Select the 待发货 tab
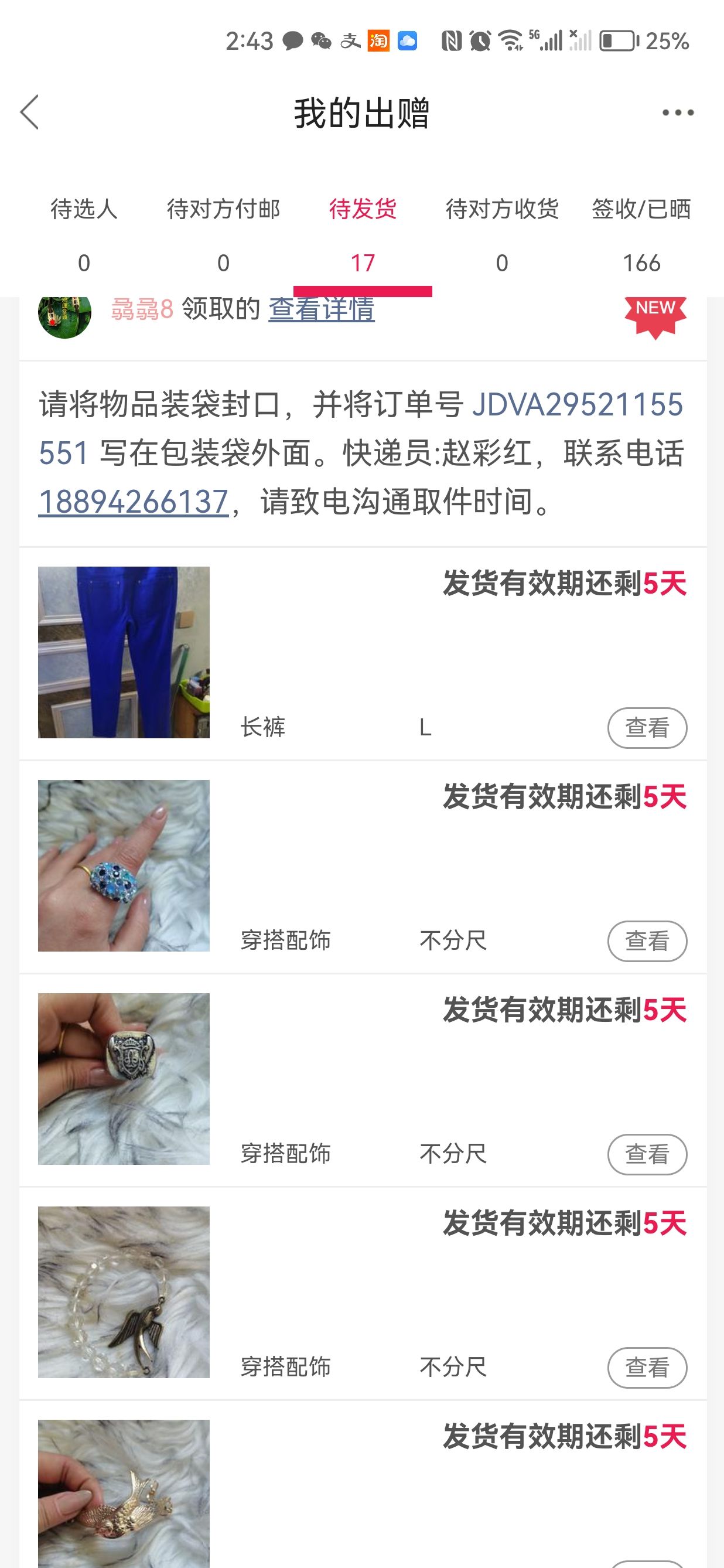This screenshot has width=724, height=1568. pos(363,236)
